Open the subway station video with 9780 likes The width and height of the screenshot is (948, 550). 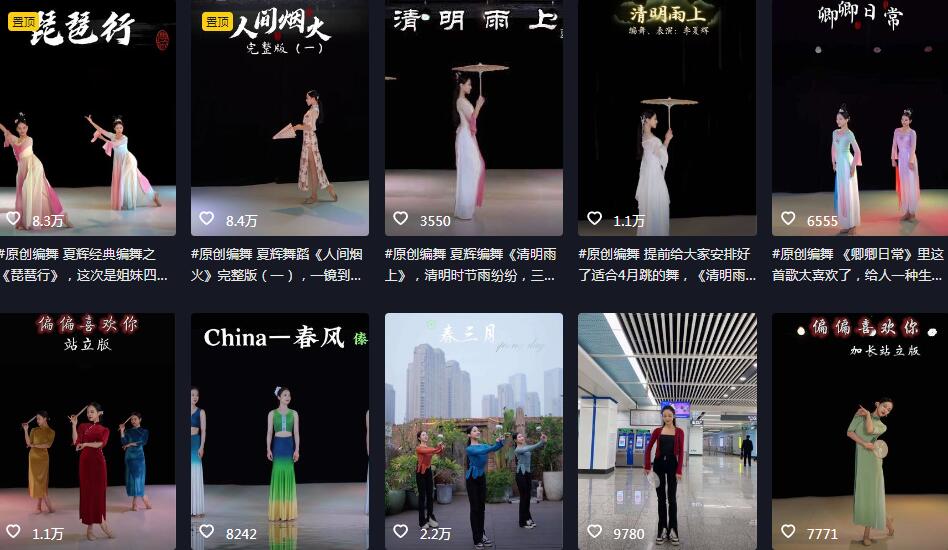(667, 430)
